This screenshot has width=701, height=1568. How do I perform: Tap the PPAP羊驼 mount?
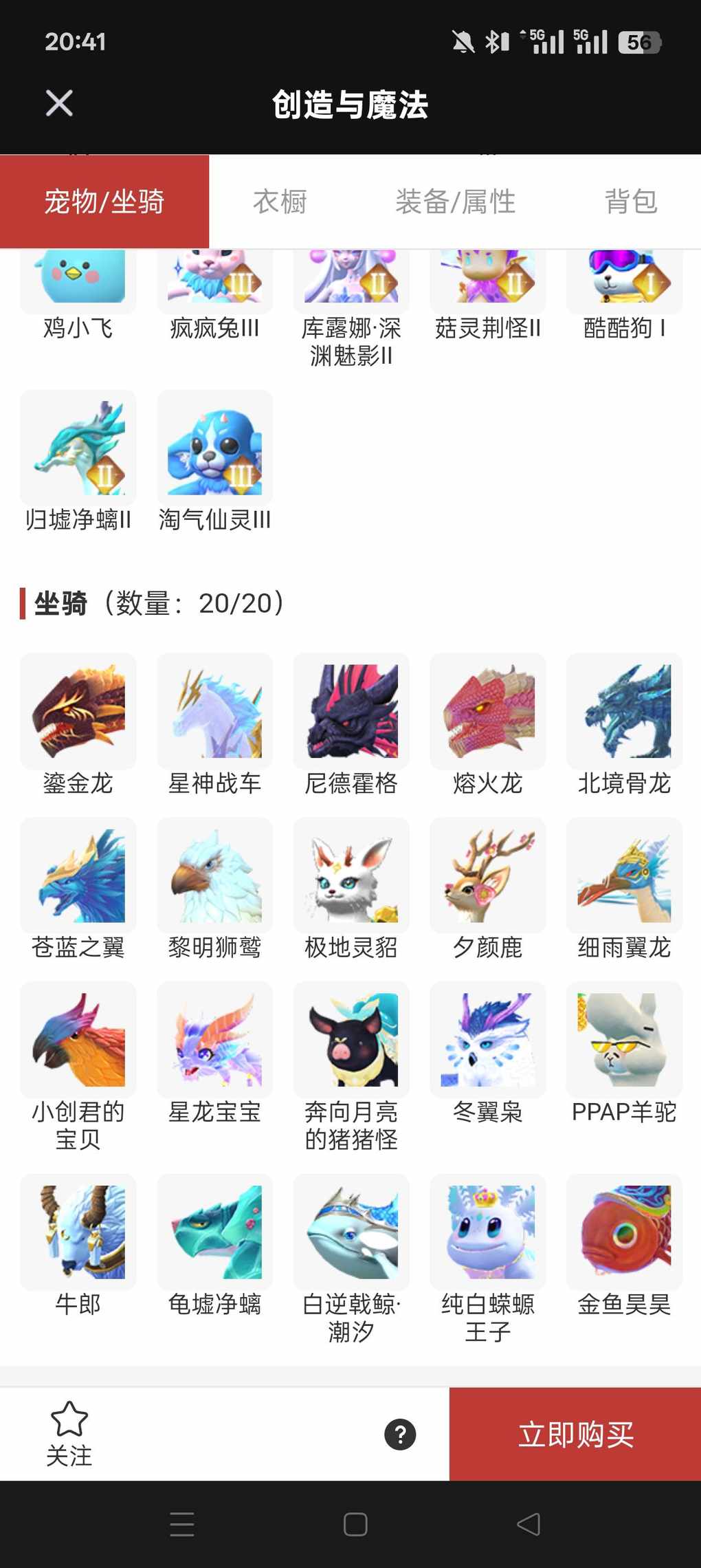pyautogui.click(x=624, y=1040)
